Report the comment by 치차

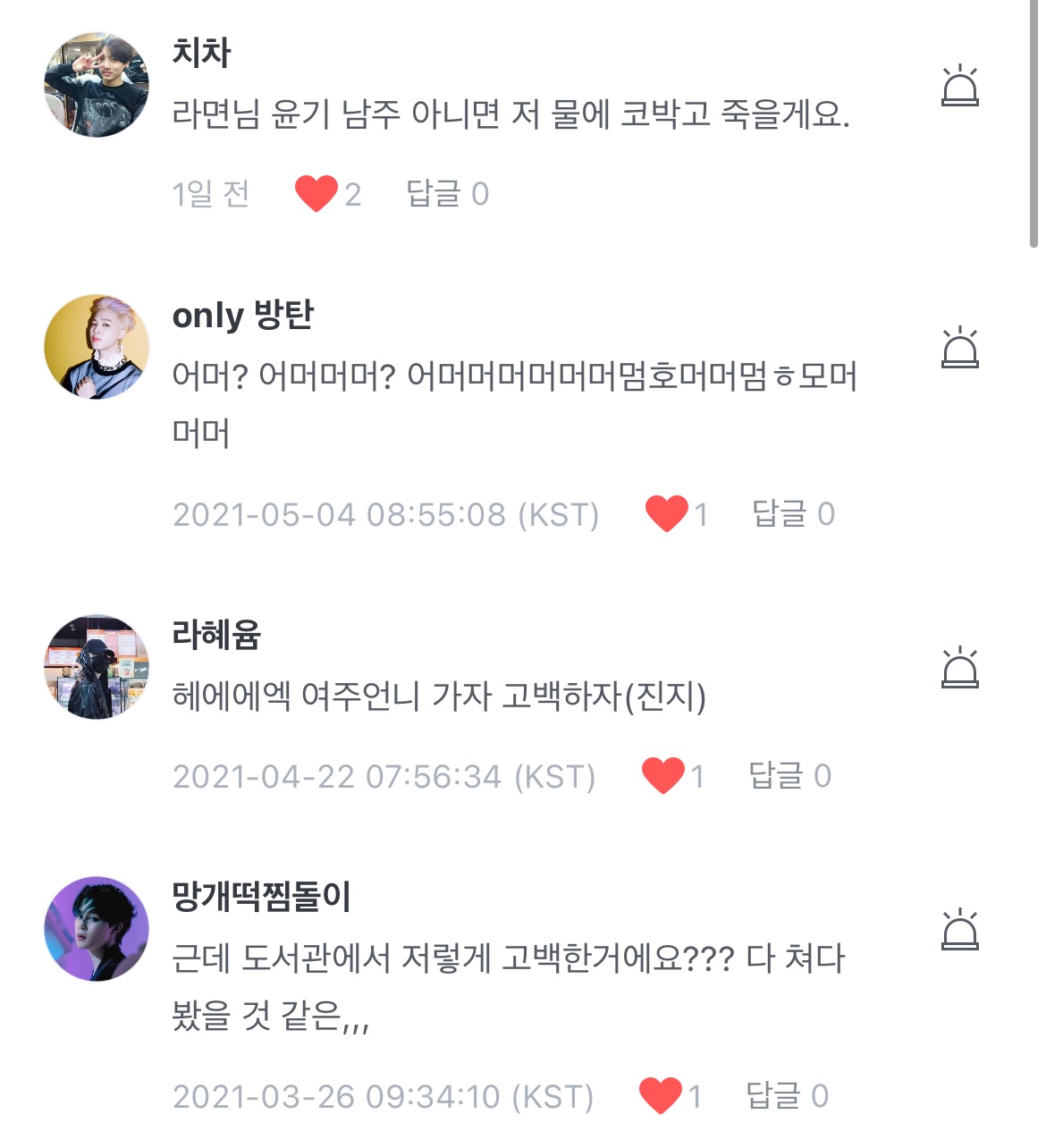click(959, 86)
